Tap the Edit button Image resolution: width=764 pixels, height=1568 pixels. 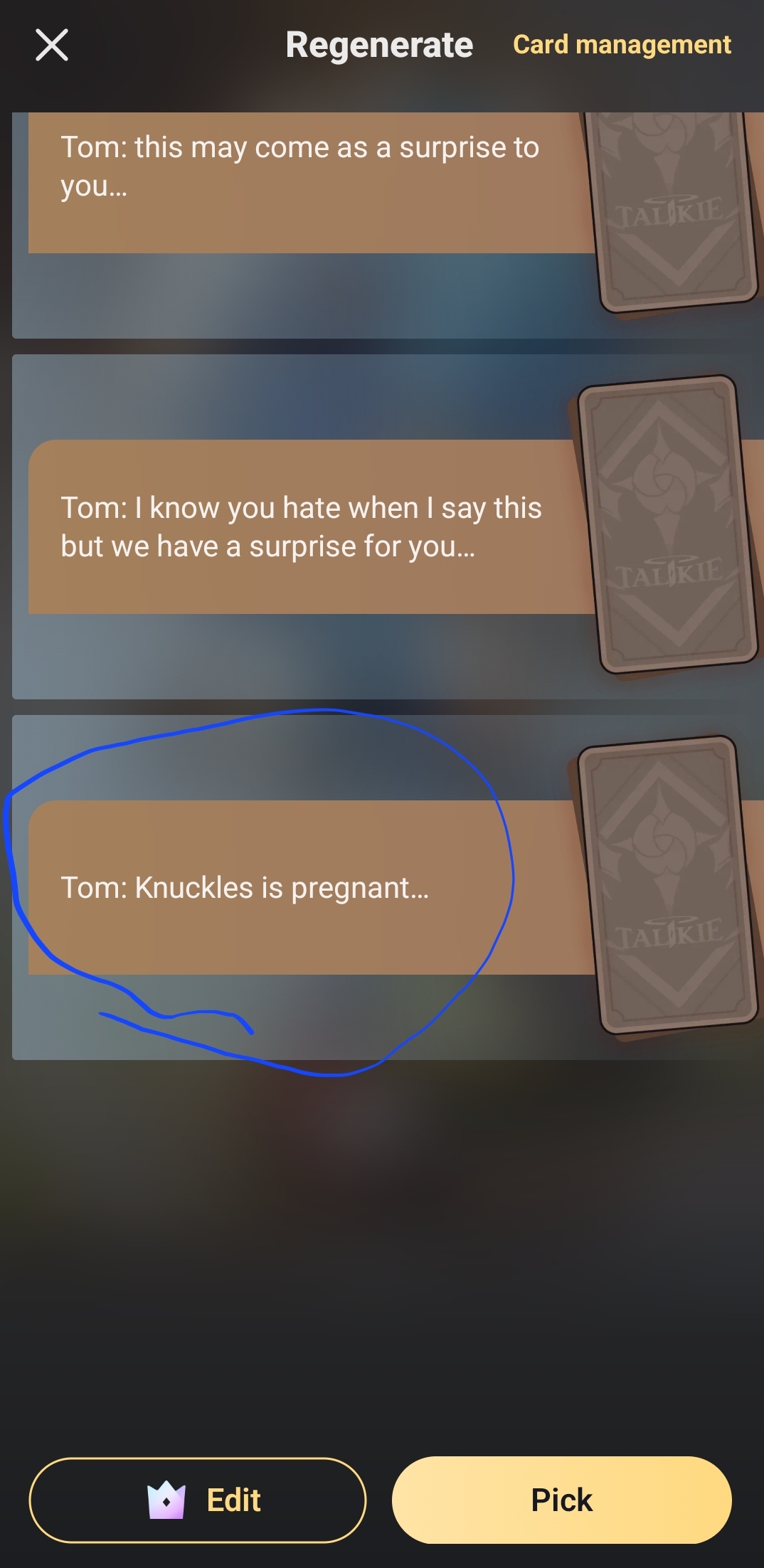[x=198, y=1500]
